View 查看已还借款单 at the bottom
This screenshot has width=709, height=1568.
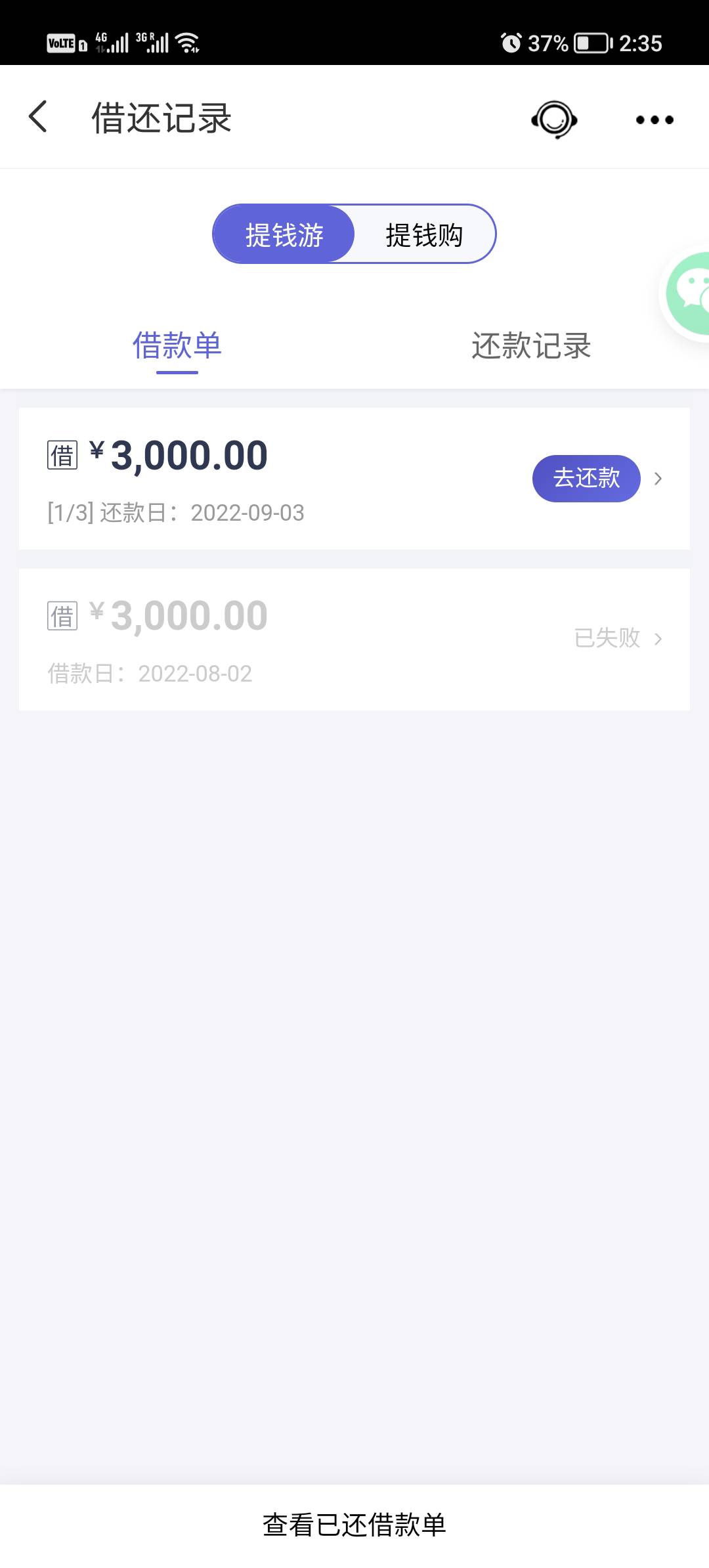354,1525
